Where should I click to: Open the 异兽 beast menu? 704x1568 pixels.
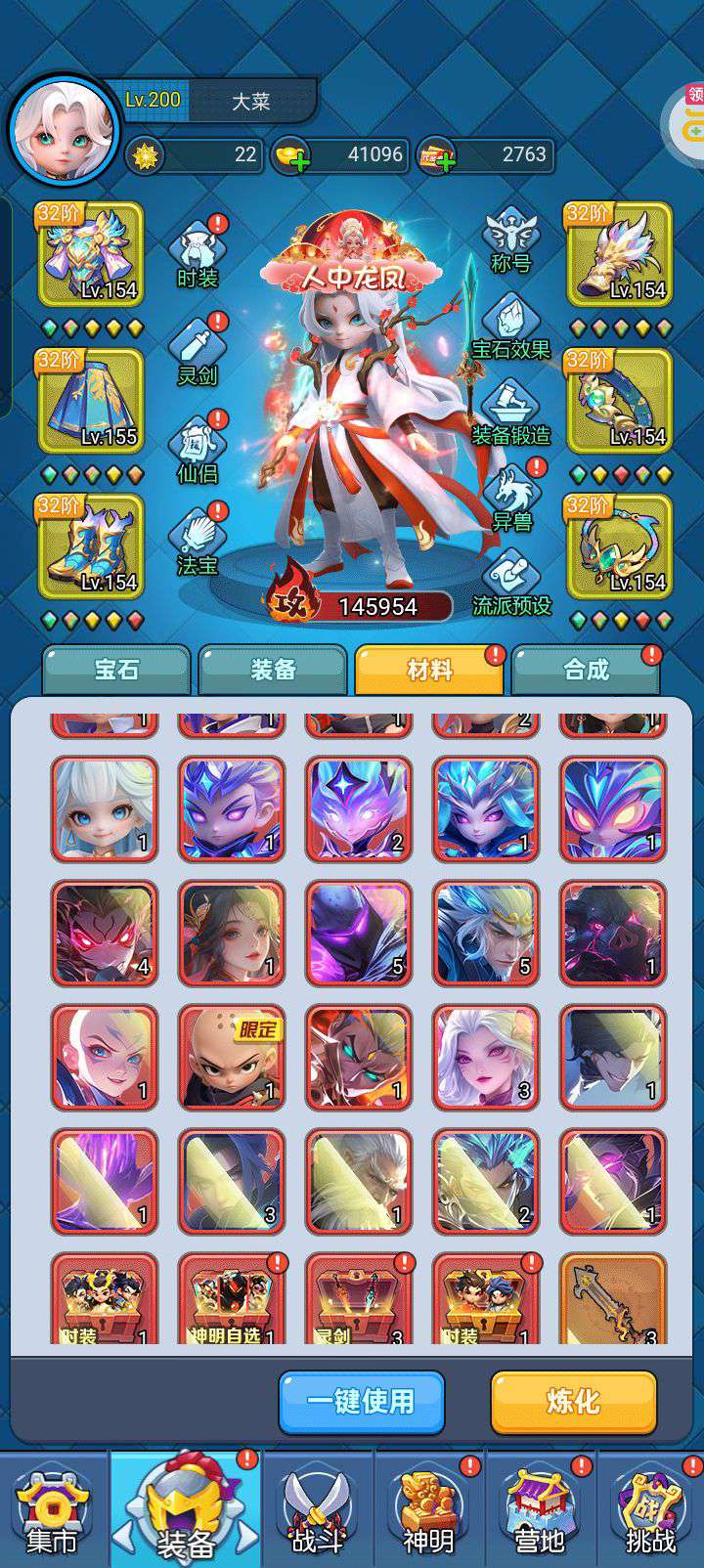(x=511, y=497)
